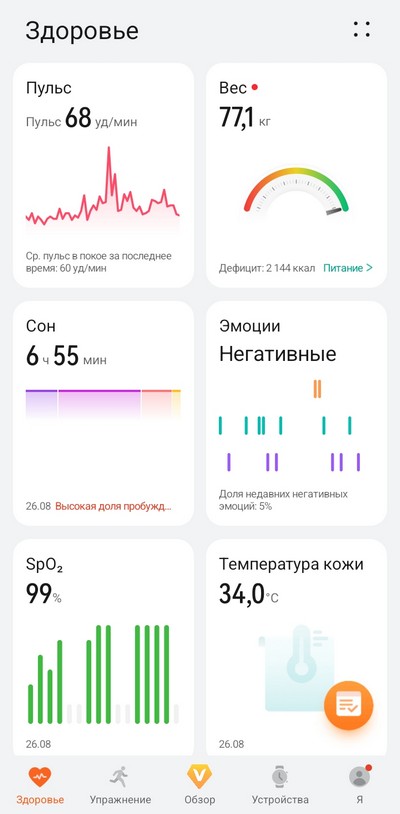Switch to the Обзор tab
This screenshot has height=814, width=400.
[200, 784]
